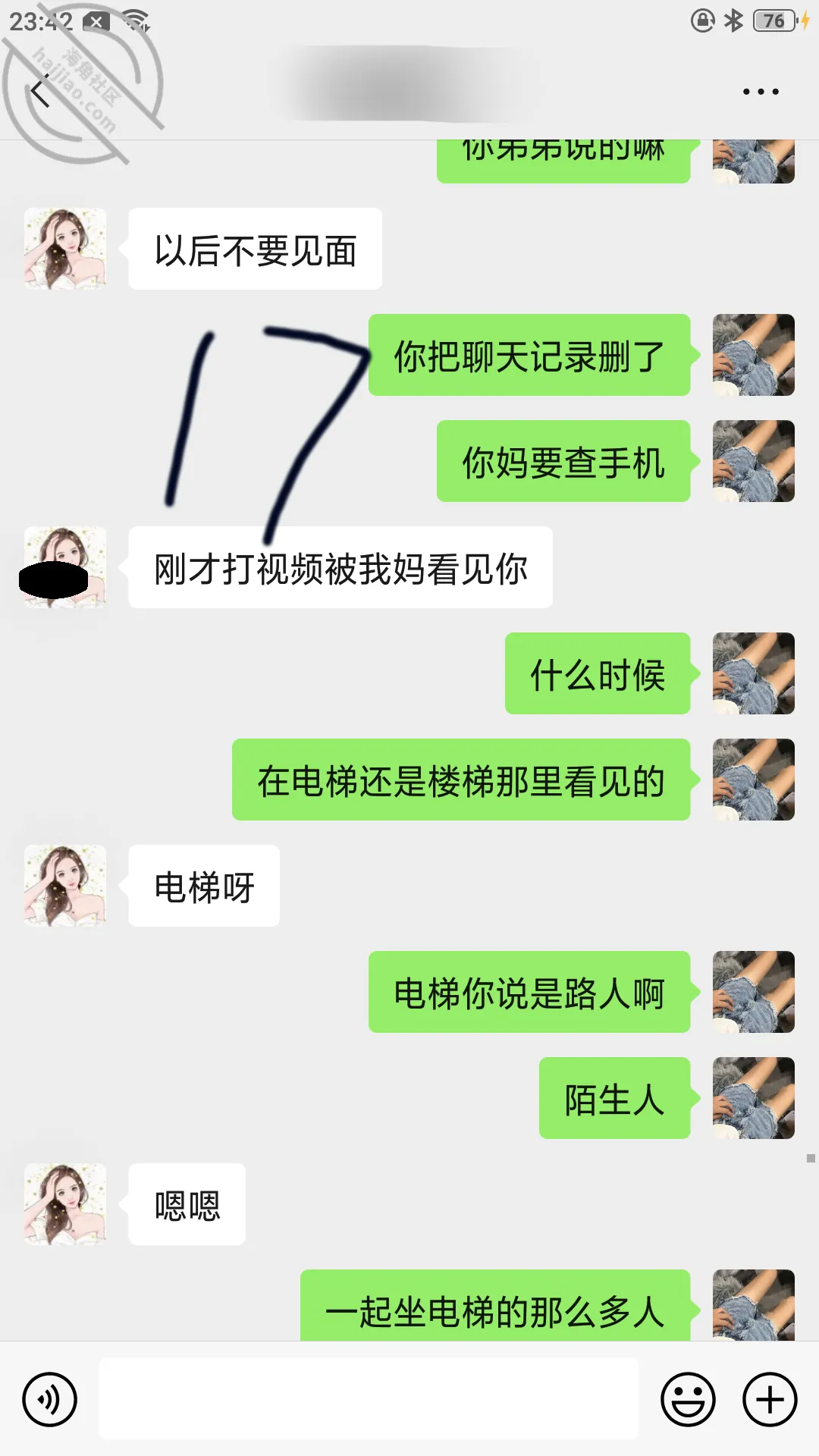Tap your own avatar beside 什么时候
This screenshot has height=1456, width=819.
pyautogui.click(x=754, y=673)
